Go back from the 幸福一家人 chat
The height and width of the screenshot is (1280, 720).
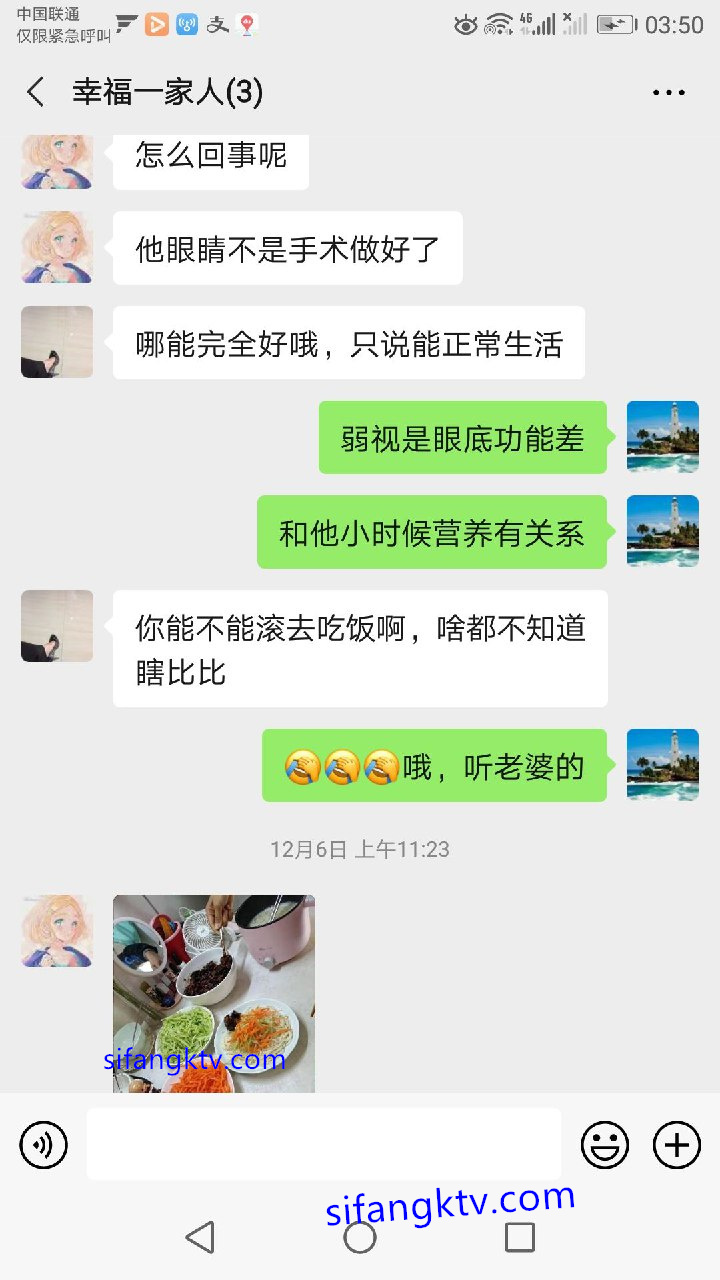click(36, 93)
